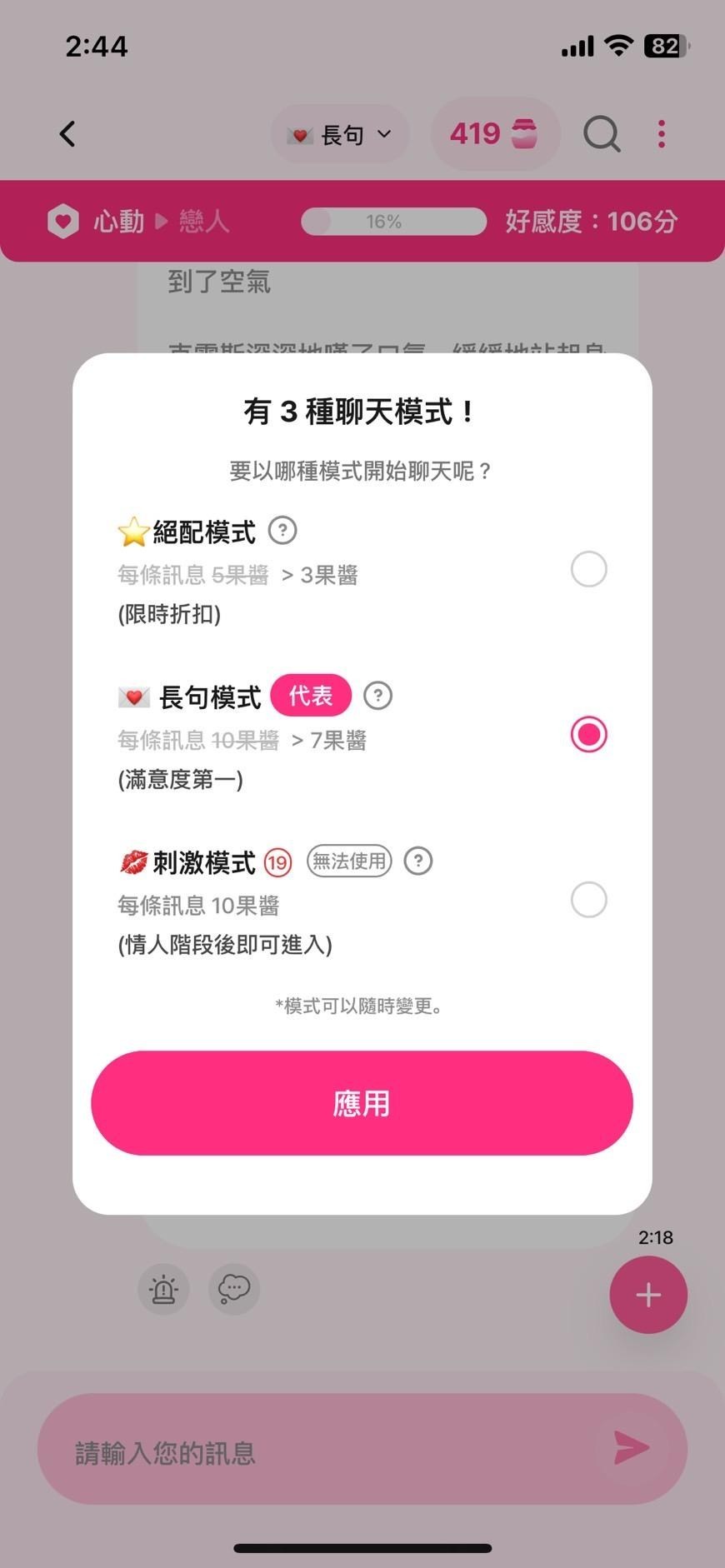Screen dimensions: 725x1568
Task: Tap the three-dot overflow menu
Action: (661, 133)
